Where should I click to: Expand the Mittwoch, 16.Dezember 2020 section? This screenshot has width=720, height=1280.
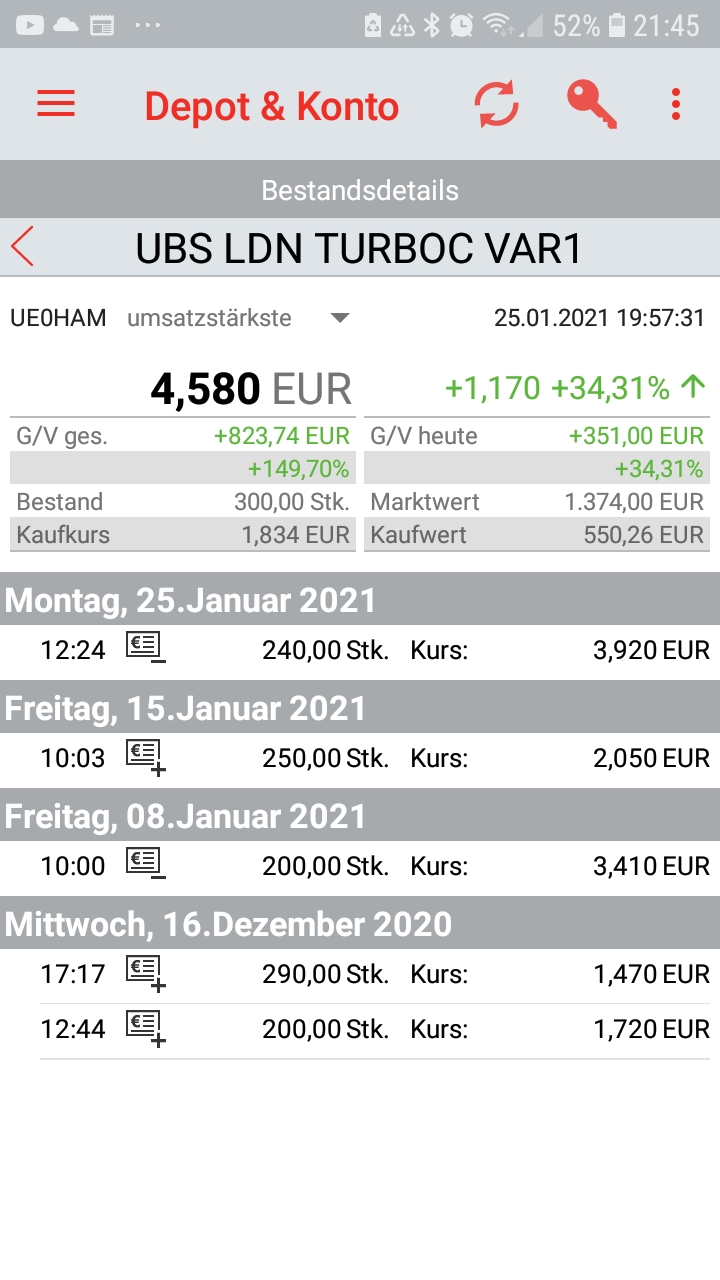pyautogui.click(x=360, y=925)
